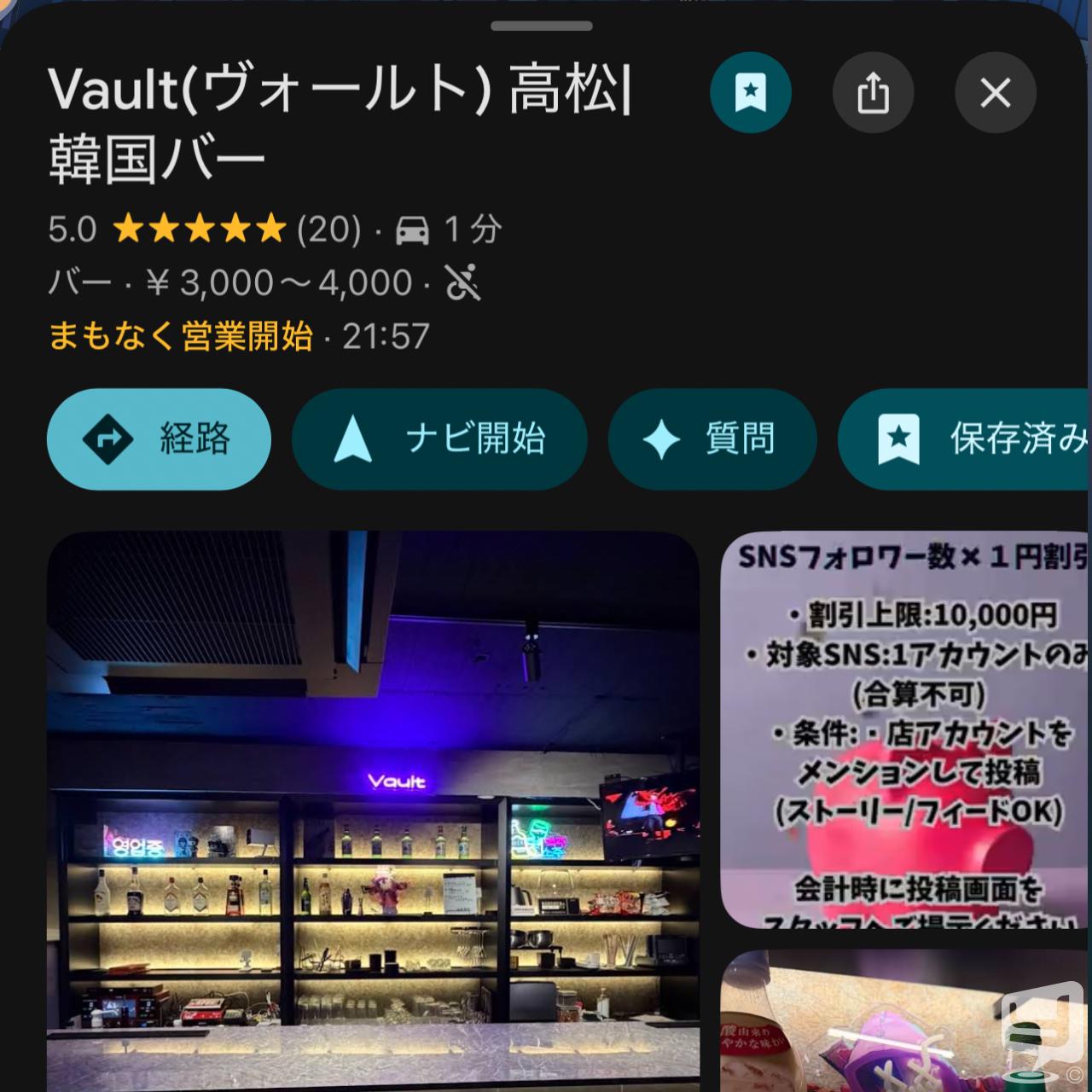Open the 5.0 star rating reviews
1092x1092 pixels.
[205, 229]
